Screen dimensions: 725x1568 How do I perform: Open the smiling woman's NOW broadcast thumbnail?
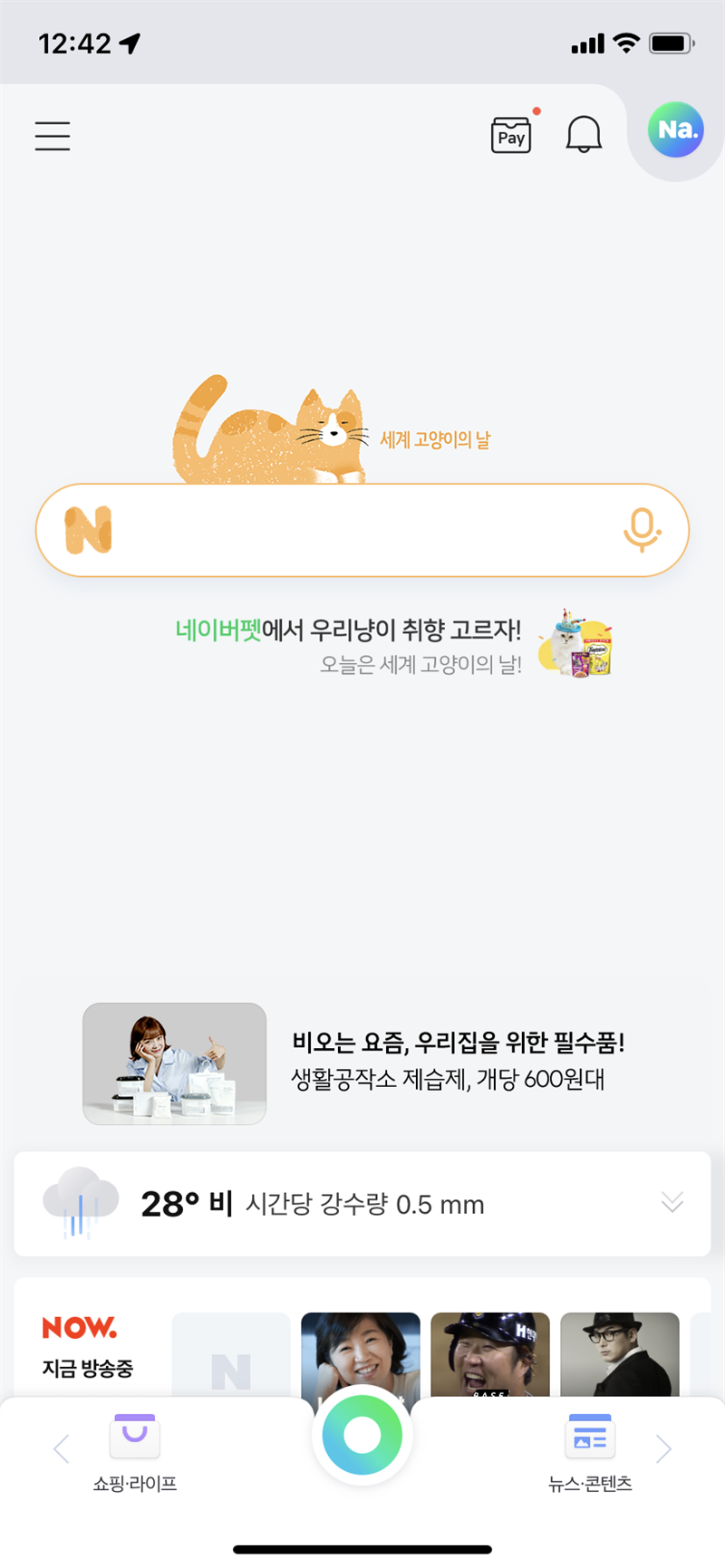[x=360, y=1353]
